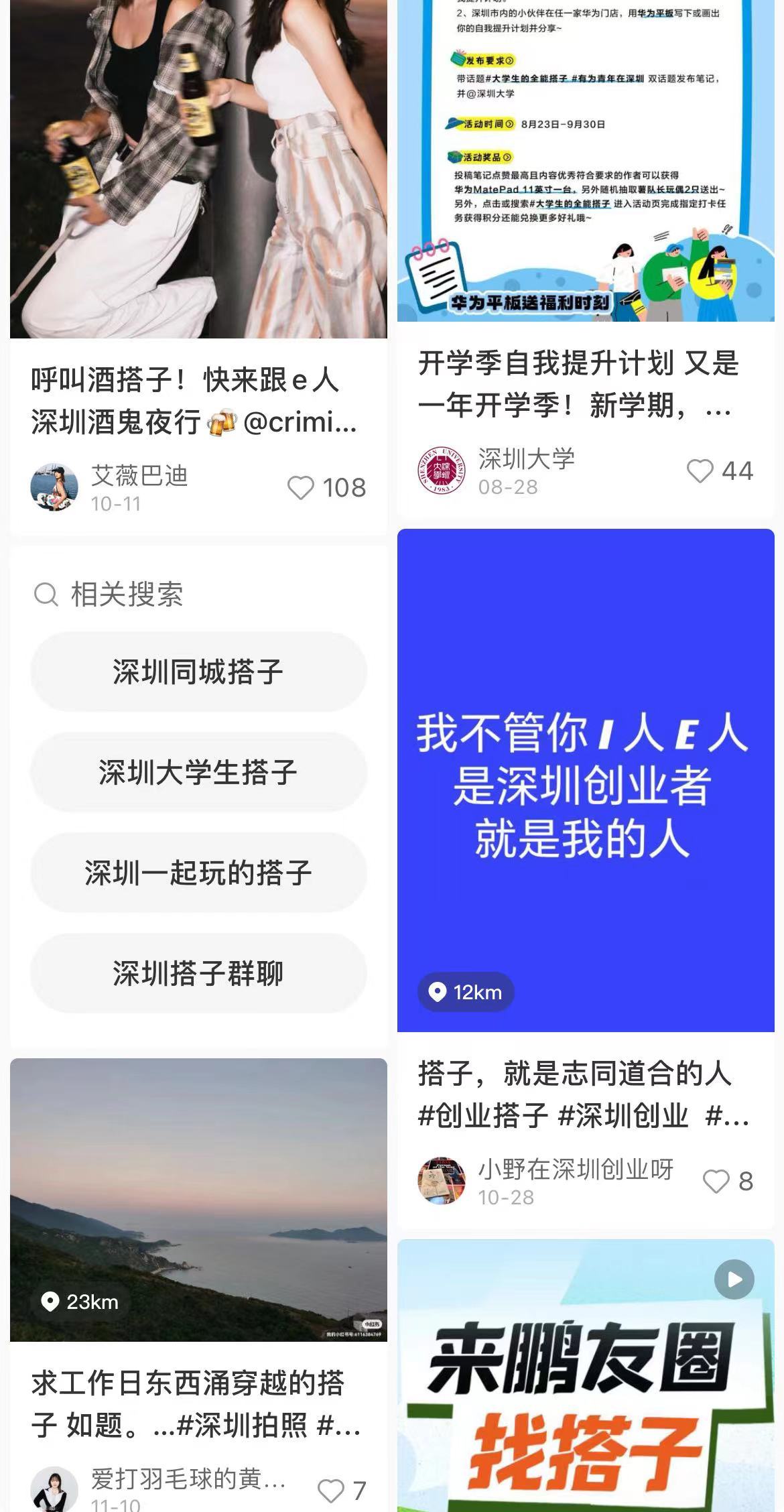This screenshot has width=784, height=1512.
Task: Select related search 深圳同城搭子
Action: (198, 672)
